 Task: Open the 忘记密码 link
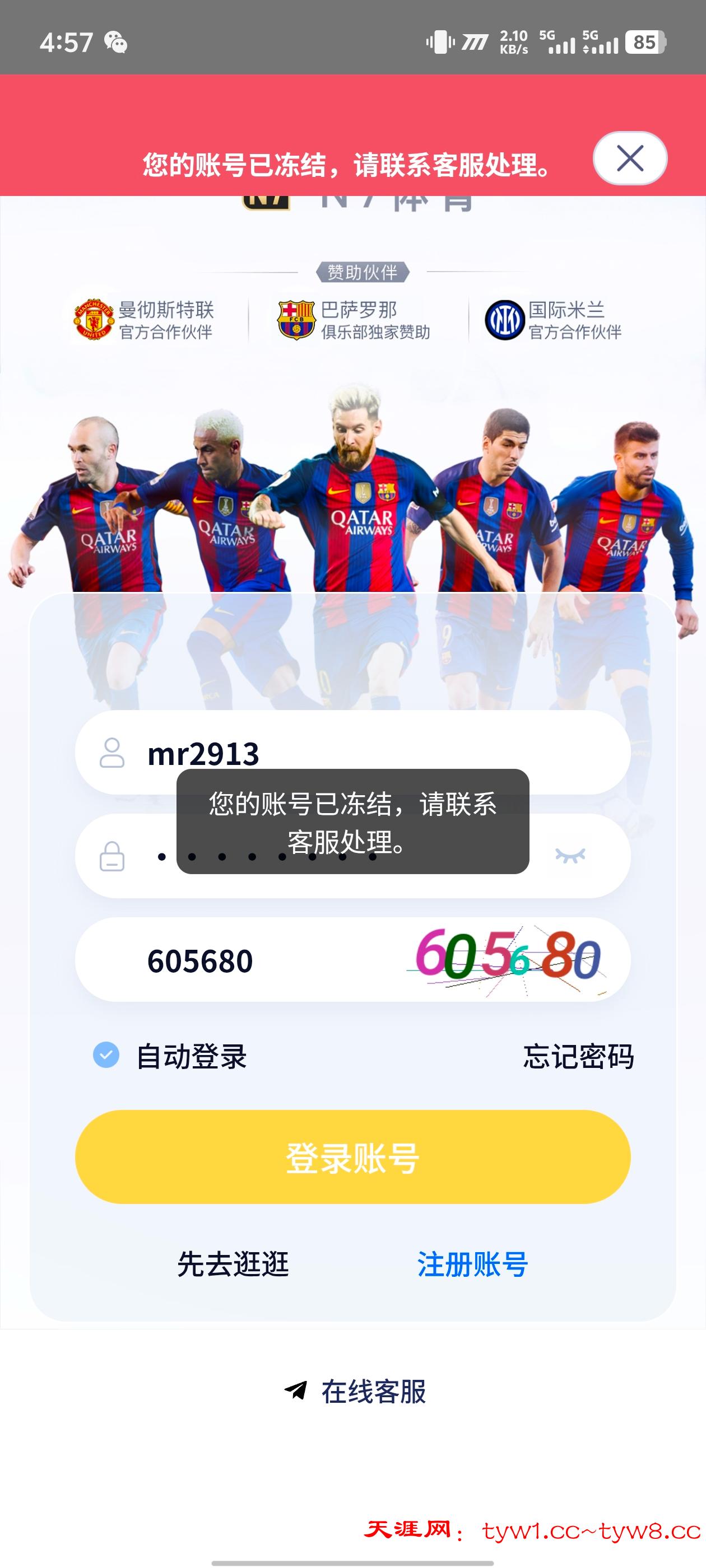click(x=578, y=1056)
